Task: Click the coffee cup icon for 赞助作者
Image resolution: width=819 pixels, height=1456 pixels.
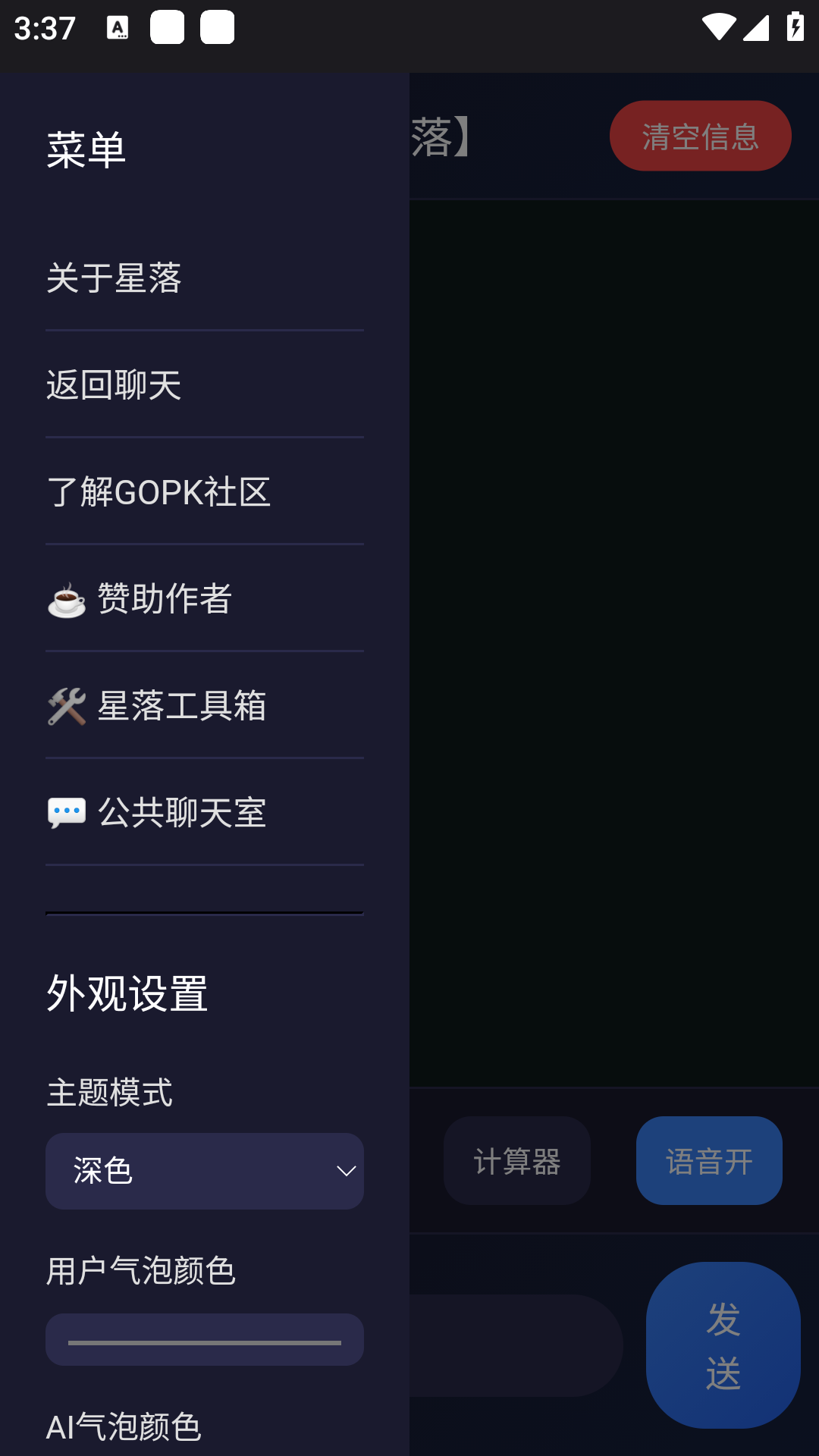Action: 67,599
